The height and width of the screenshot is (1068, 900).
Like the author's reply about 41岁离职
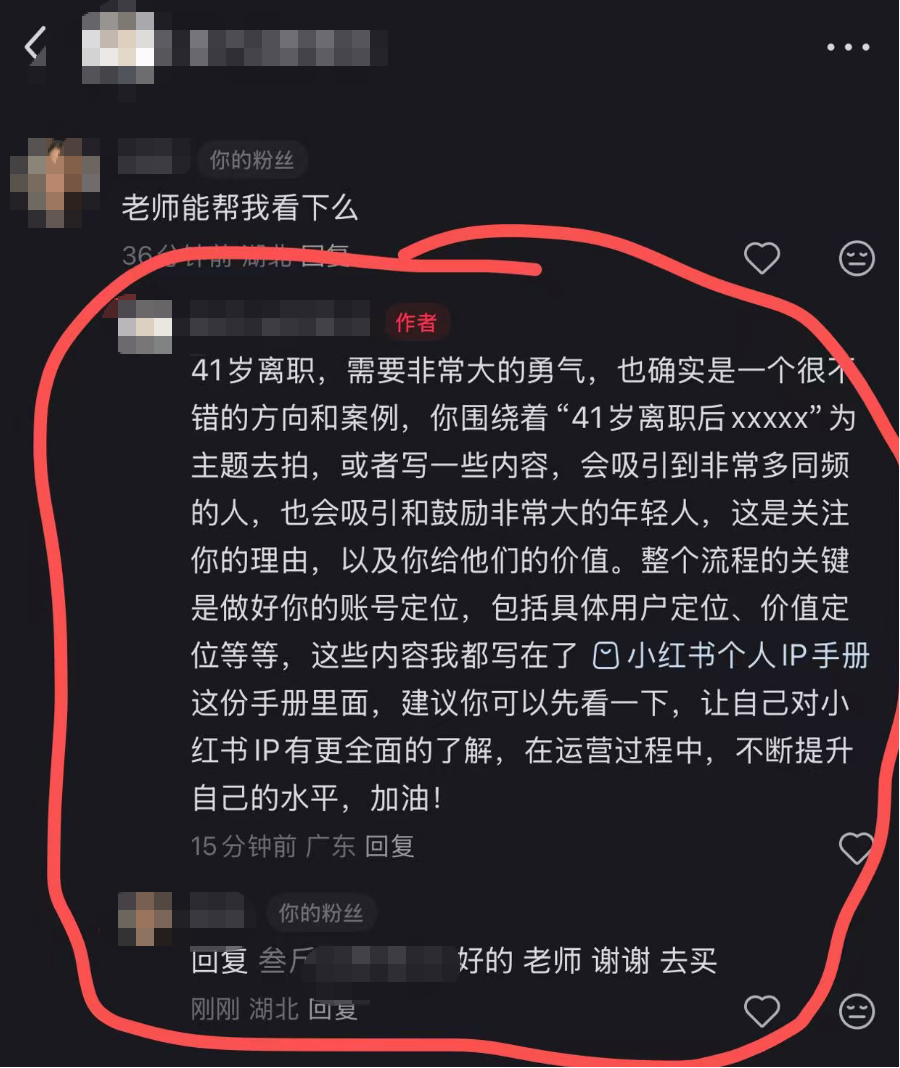pos(856,848)
